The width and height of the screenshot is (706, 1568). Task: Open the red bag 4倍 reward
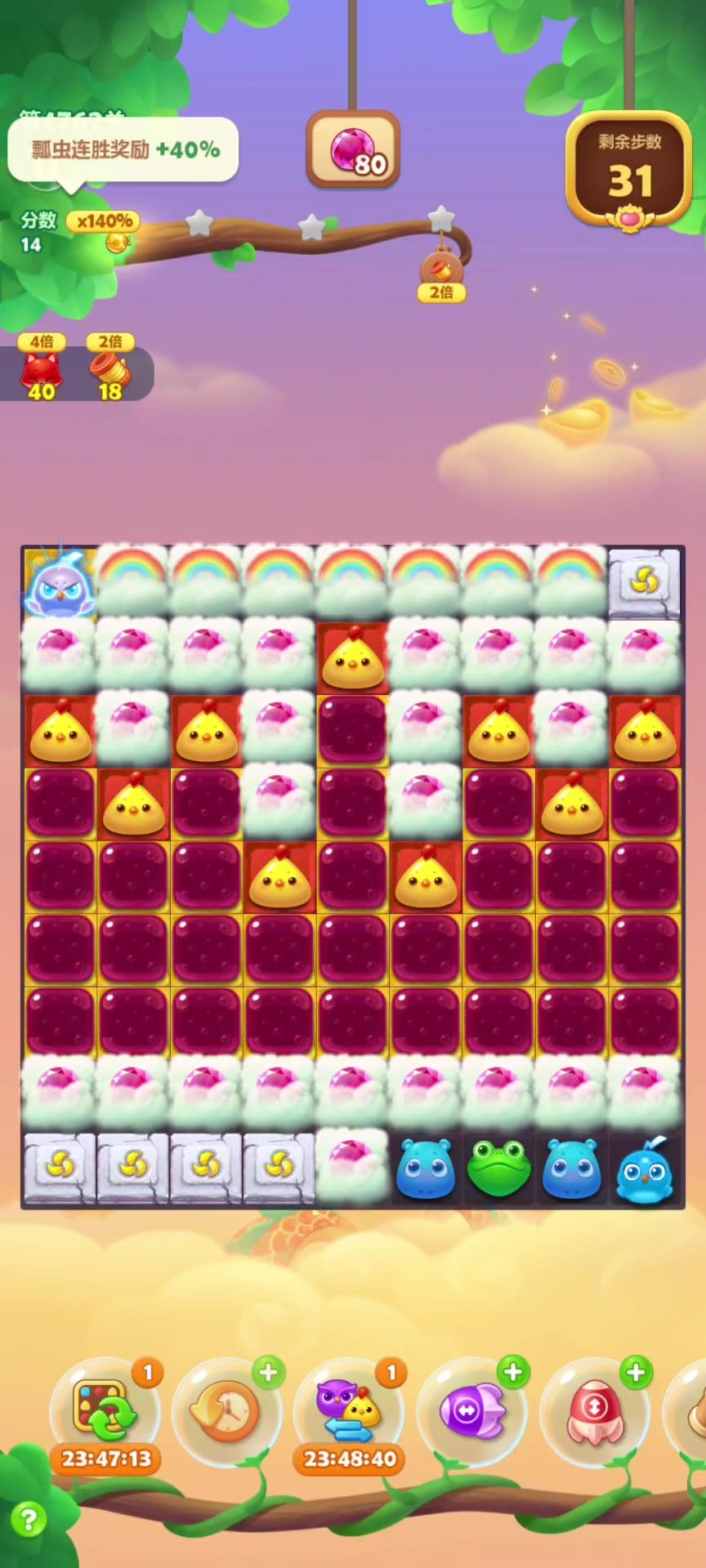pyautogui.click(x=41, y=373)
